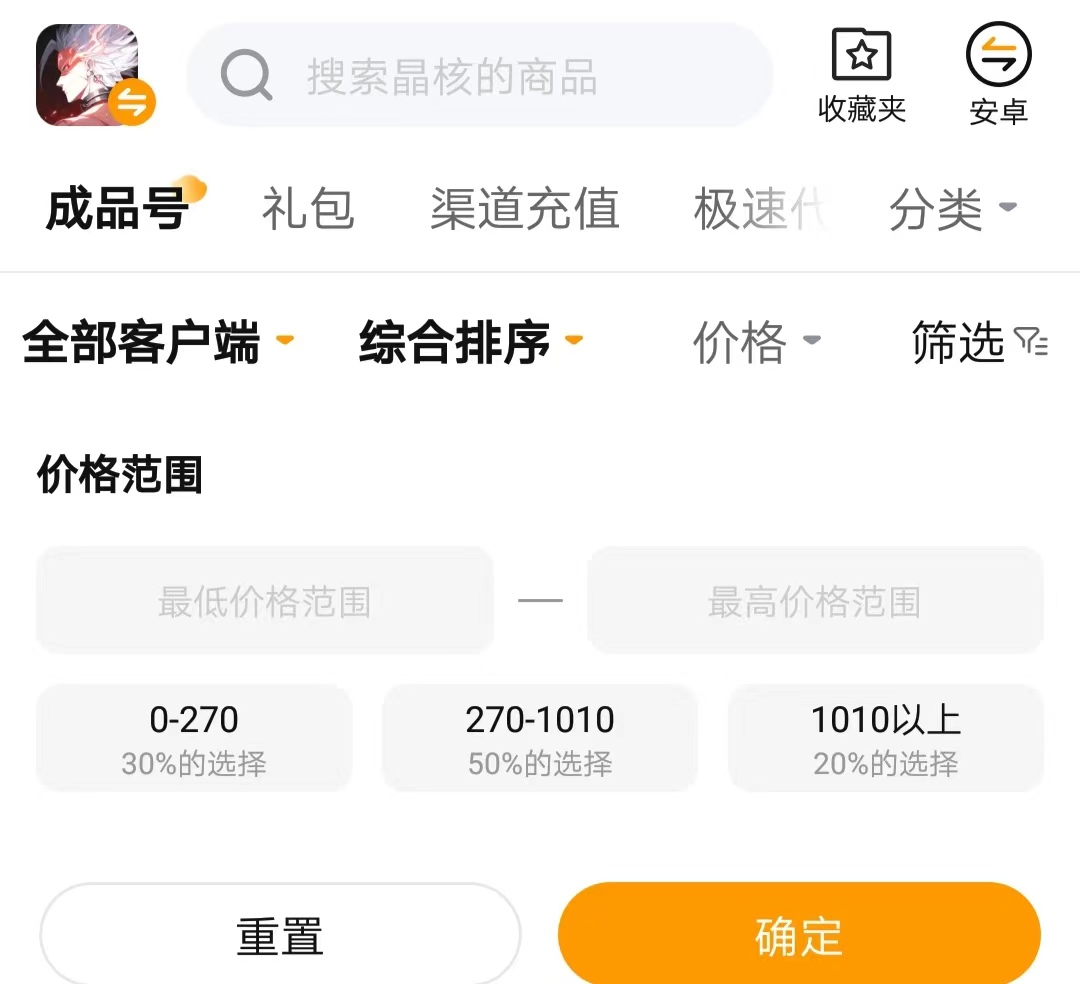Switch to the 礼包 tab
The width and height of the screenshot is (1080, 984).
pyautogui.click(x=308, y=210)
